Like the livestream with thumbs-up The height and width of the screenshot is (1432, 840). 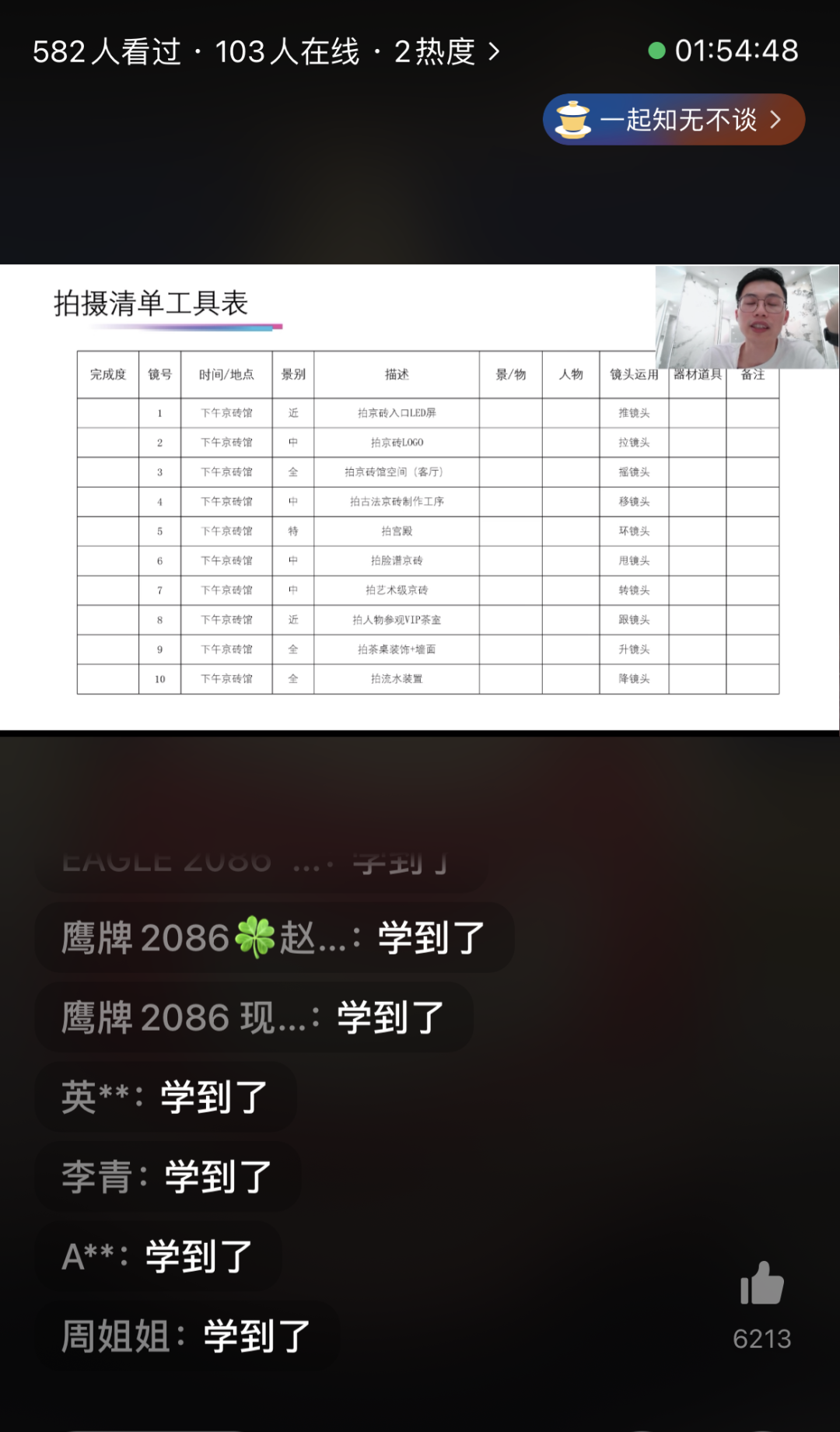pyautogui.click(x=761, y=1283)
